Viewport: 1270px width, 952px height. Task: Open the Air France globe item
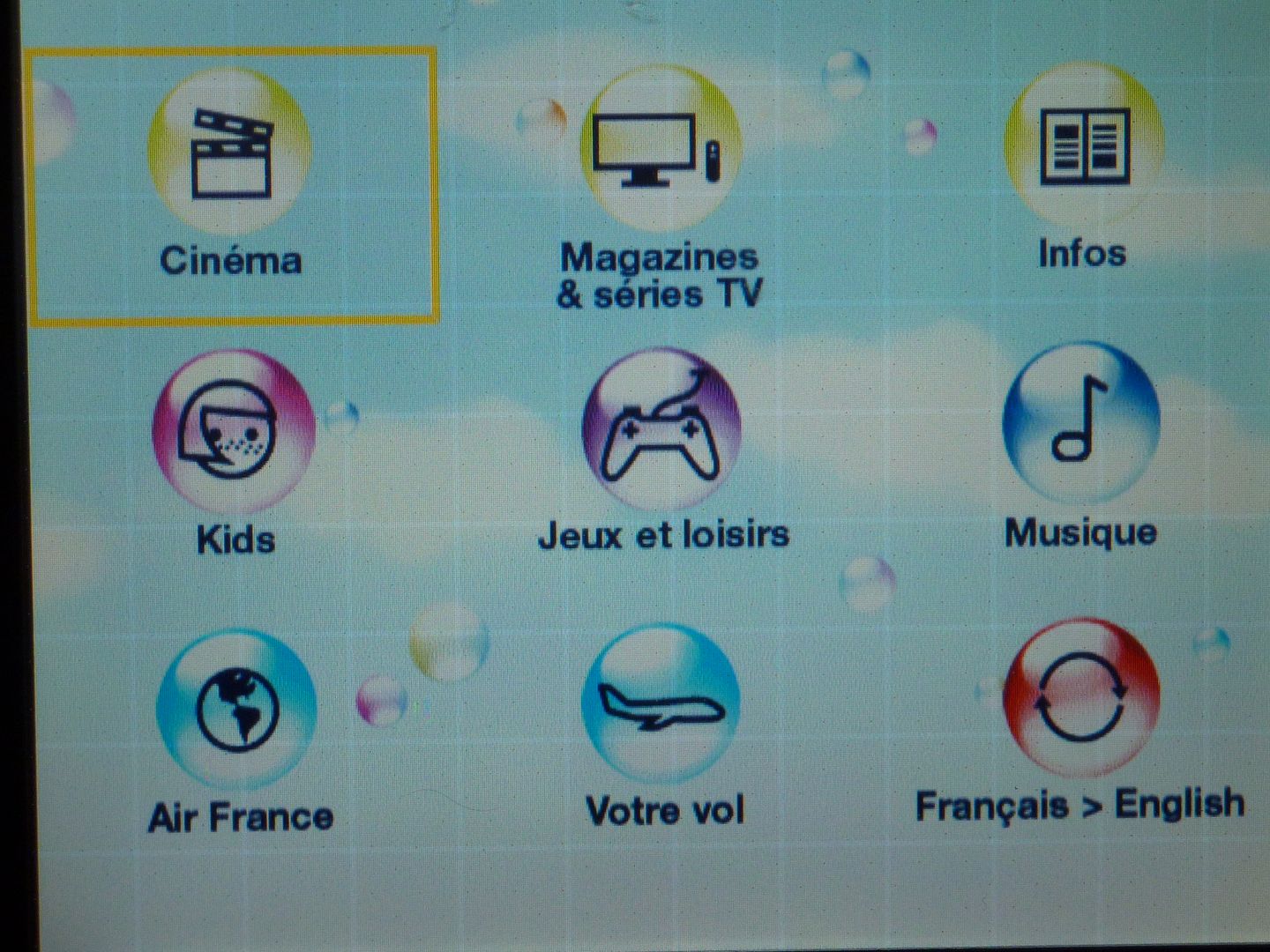tap(236, 710)
